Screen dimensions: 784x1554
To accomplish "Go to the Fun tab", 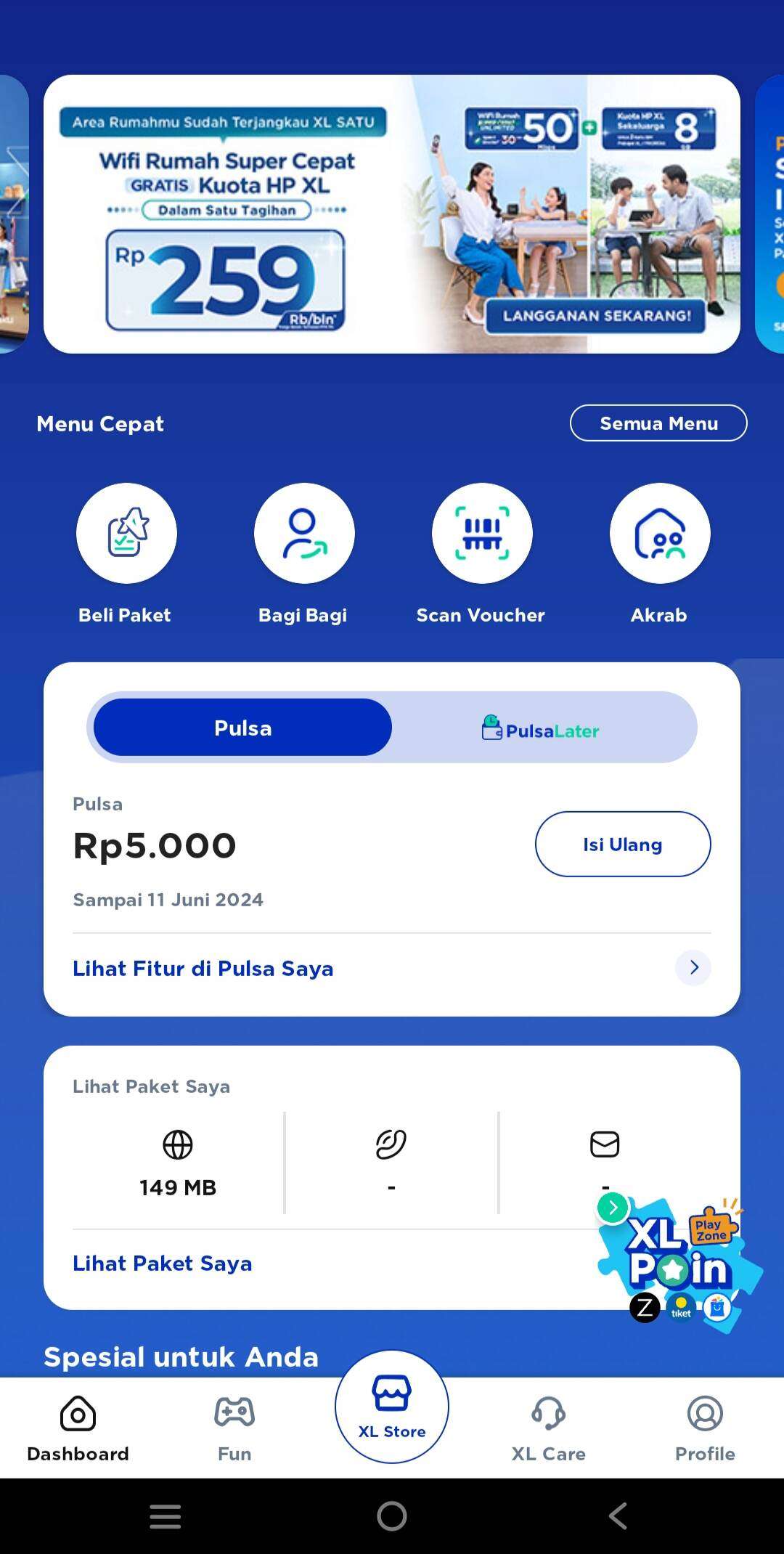I will (234, 1428).
